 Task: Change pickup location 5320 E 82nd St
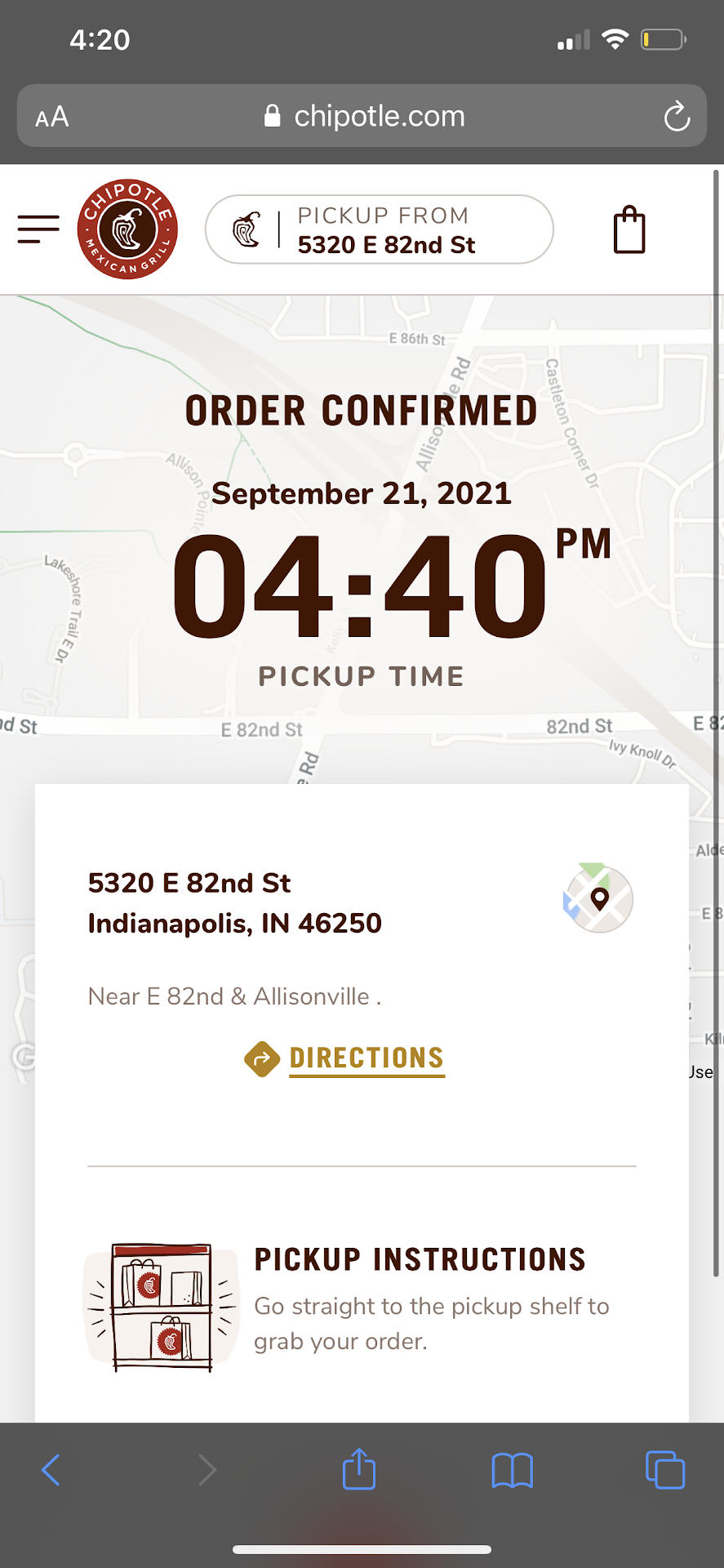379,229
